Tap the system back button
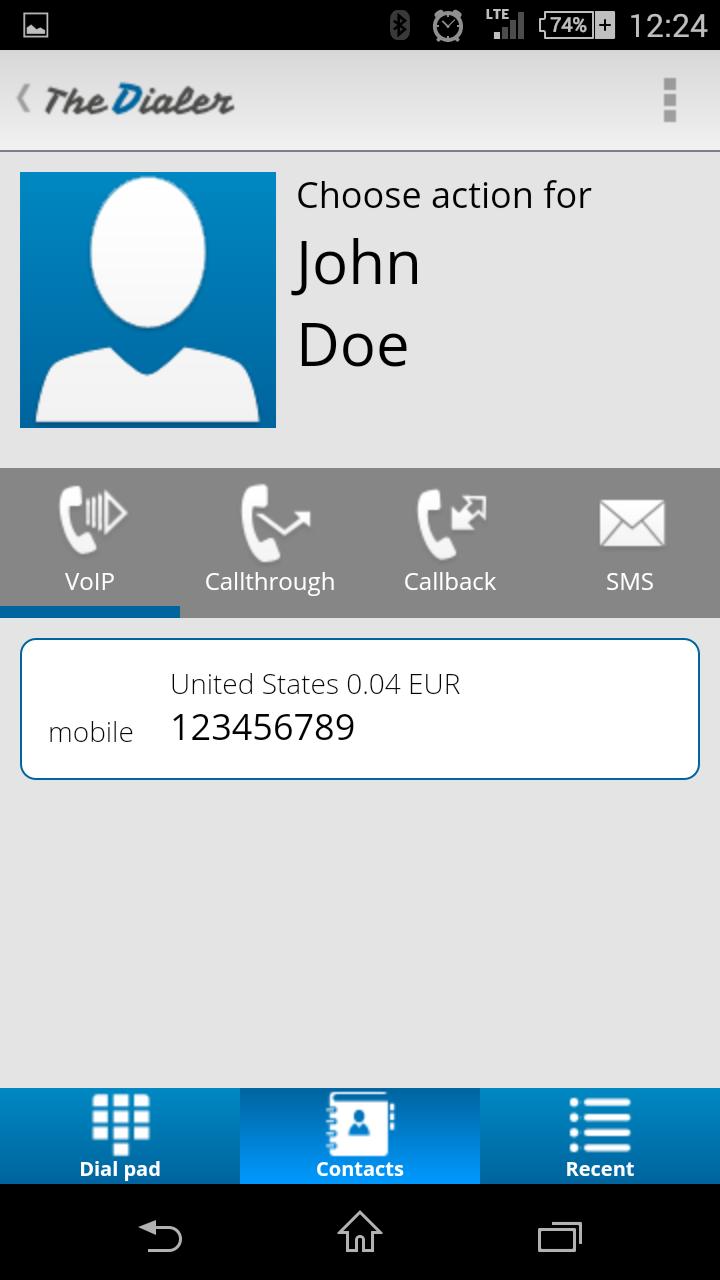 160,1234
